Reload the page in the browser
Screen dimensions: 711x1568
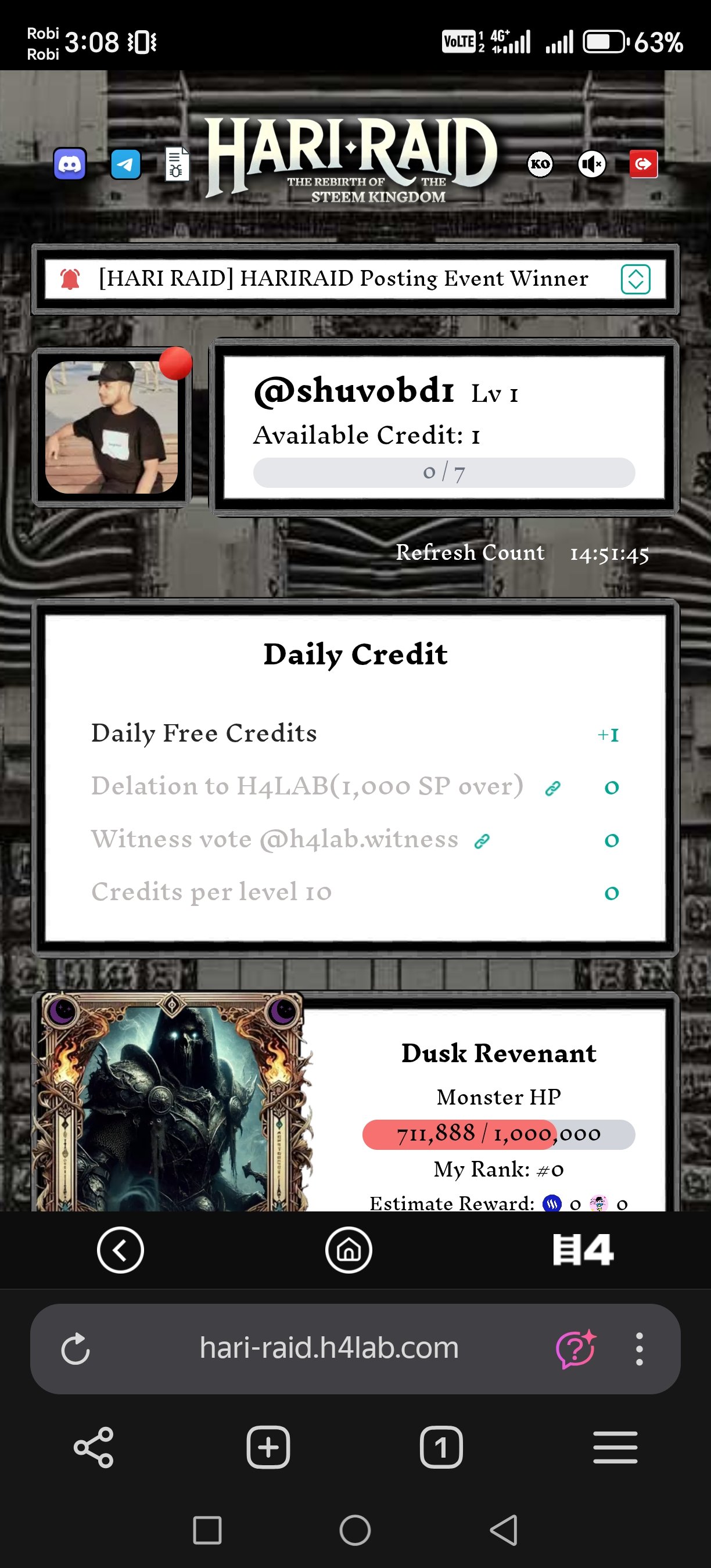[76, 1349]
